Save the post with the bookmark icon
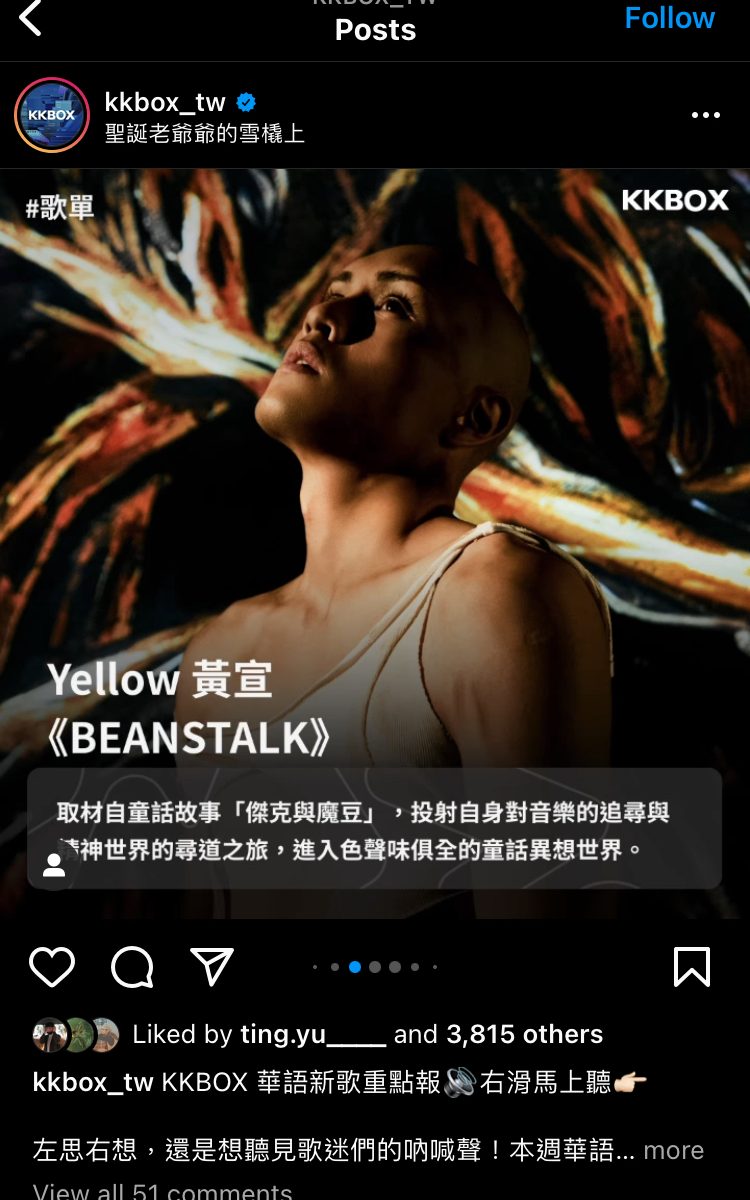 pos(692,967)
